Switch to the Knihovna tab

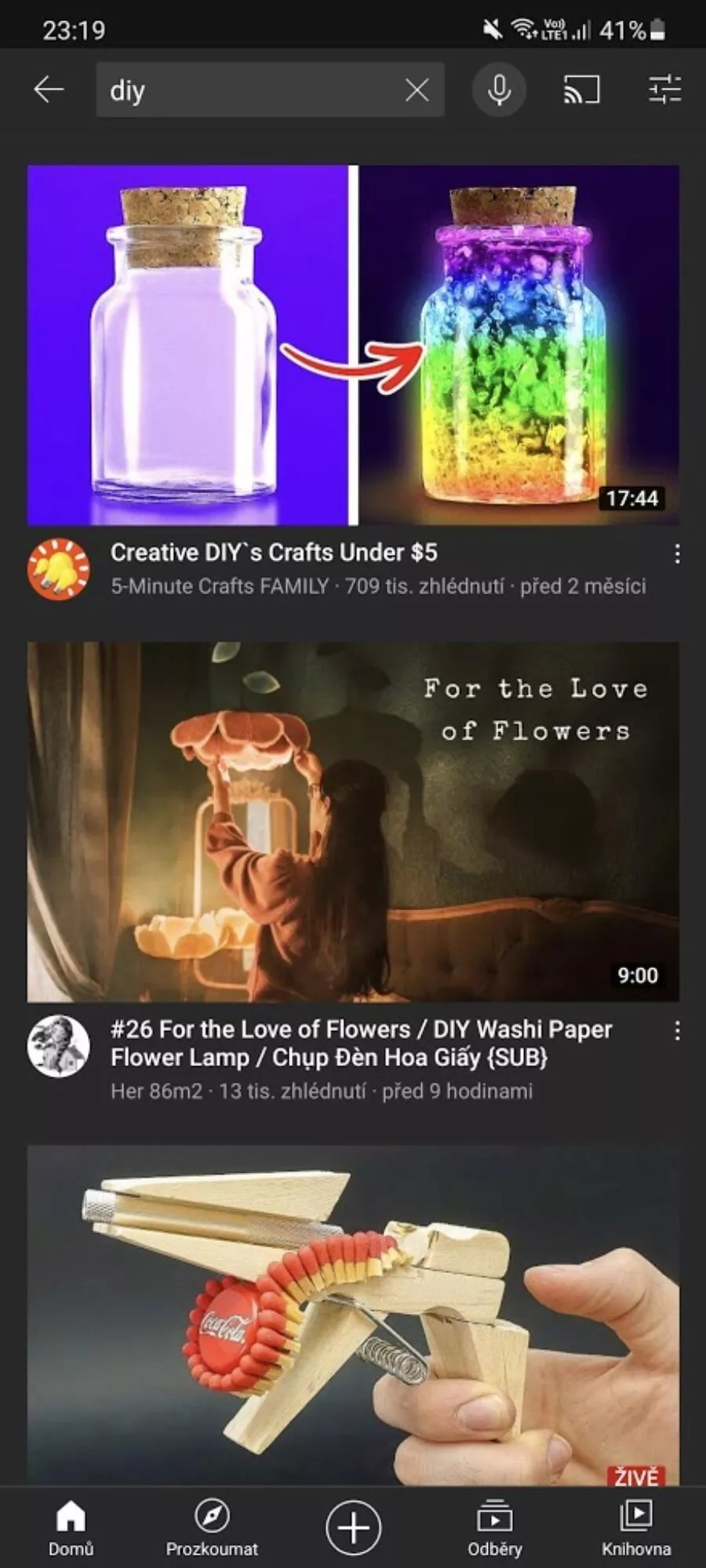point(636,1527)
